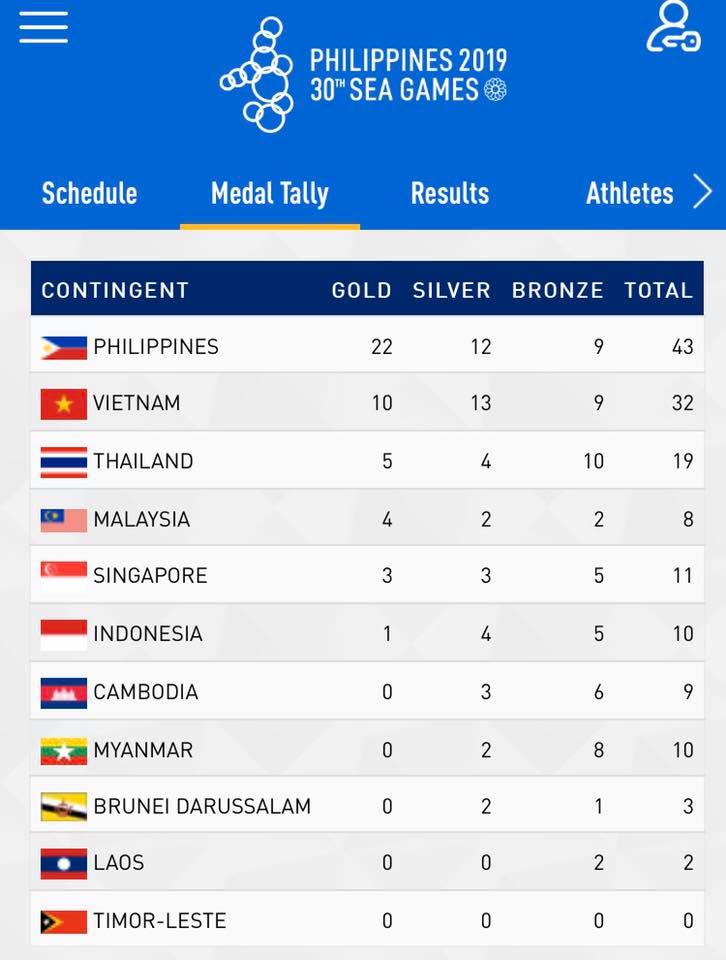Switch to the Results tab

pos(448,194)
